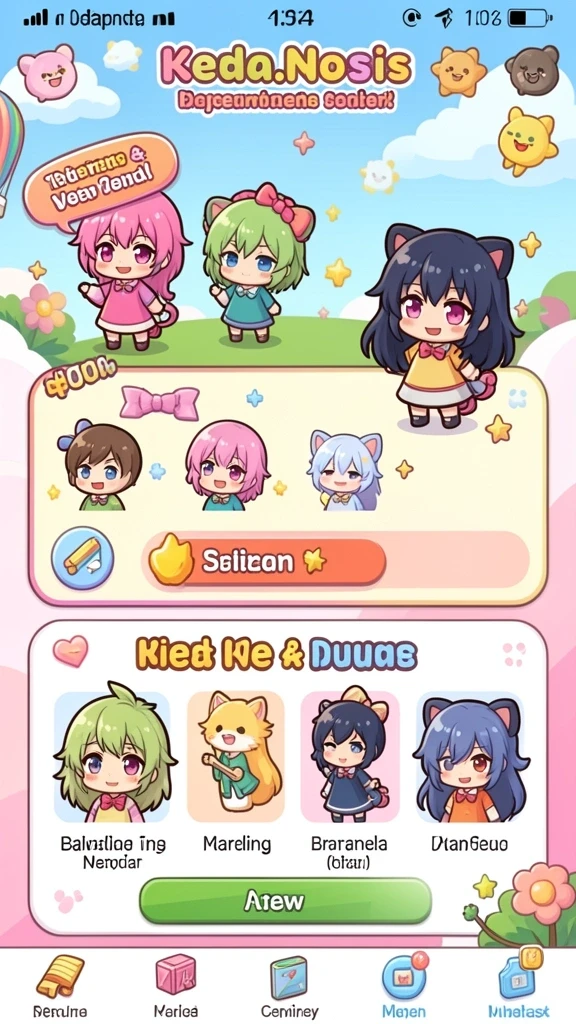Switch to the Nariea tab
Screen dimensions: 576x1024
tap(176, 985)
